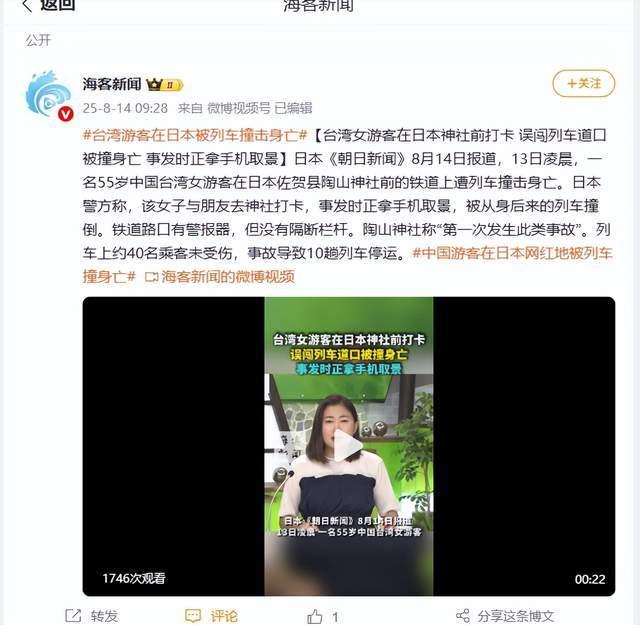Open hashtag #台湾游客在日本被列车撞击身亡#

(x=194, y=133)
